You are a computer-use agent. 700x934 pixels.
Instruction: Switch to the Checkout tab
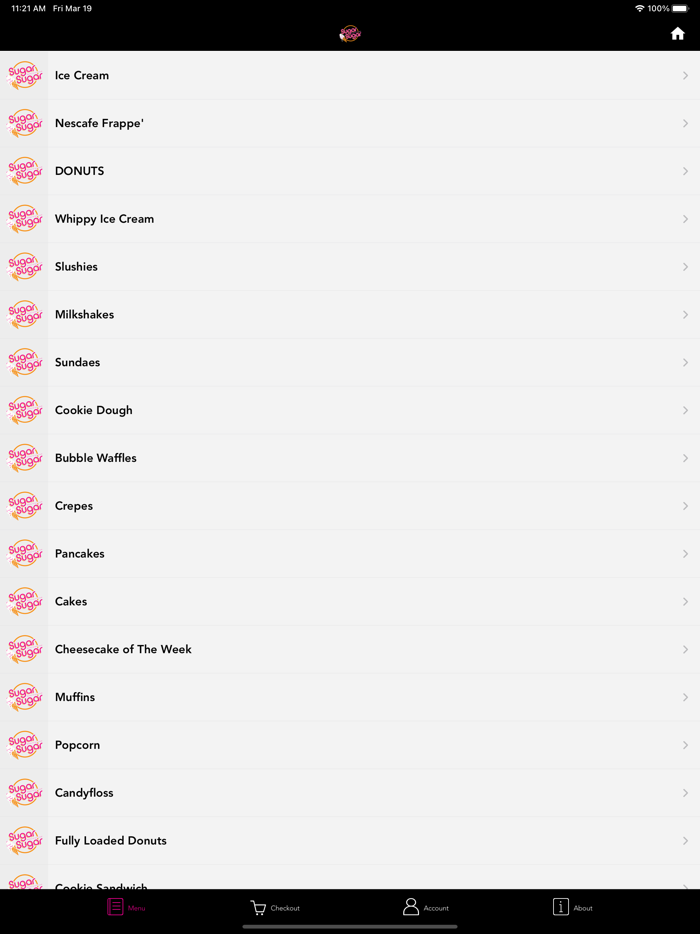274,907
